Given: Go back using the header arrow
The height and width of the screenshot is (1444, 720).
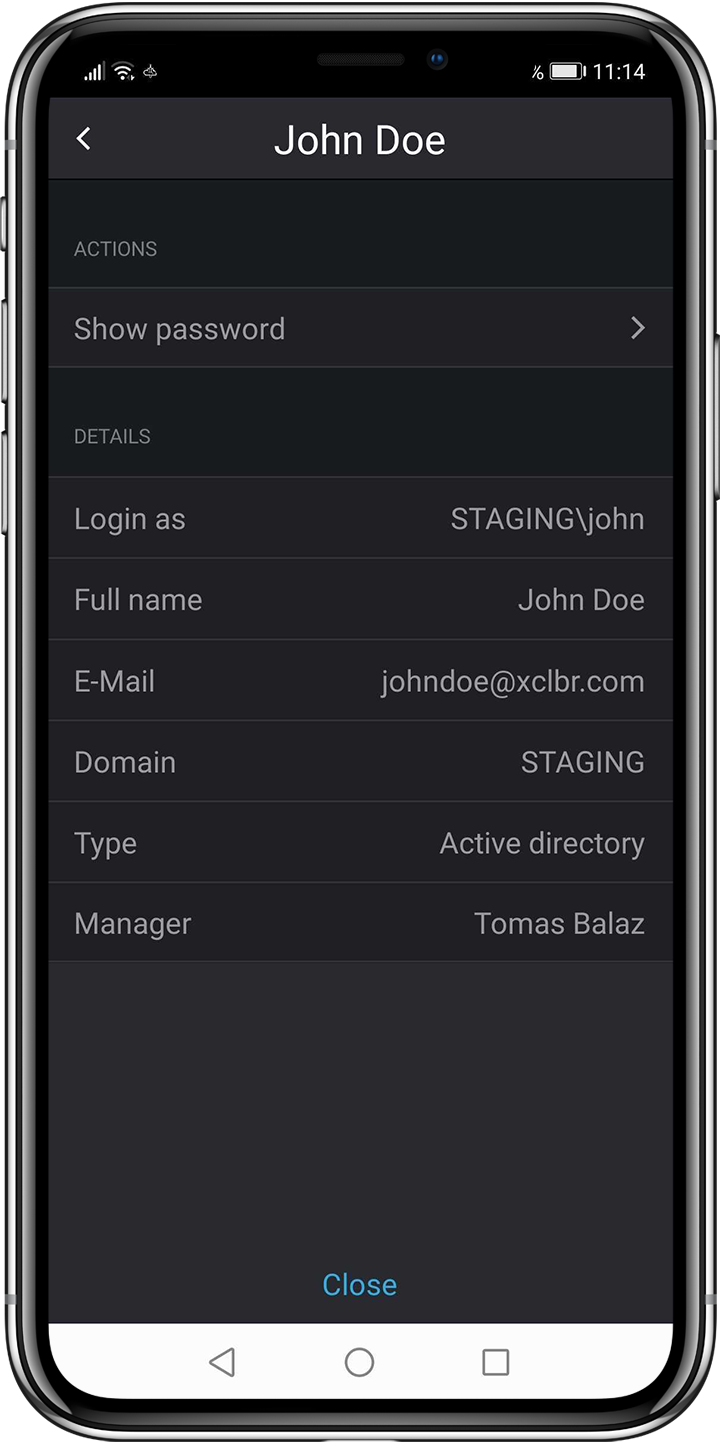Looking at the screenshot, I should click(84, 139).
